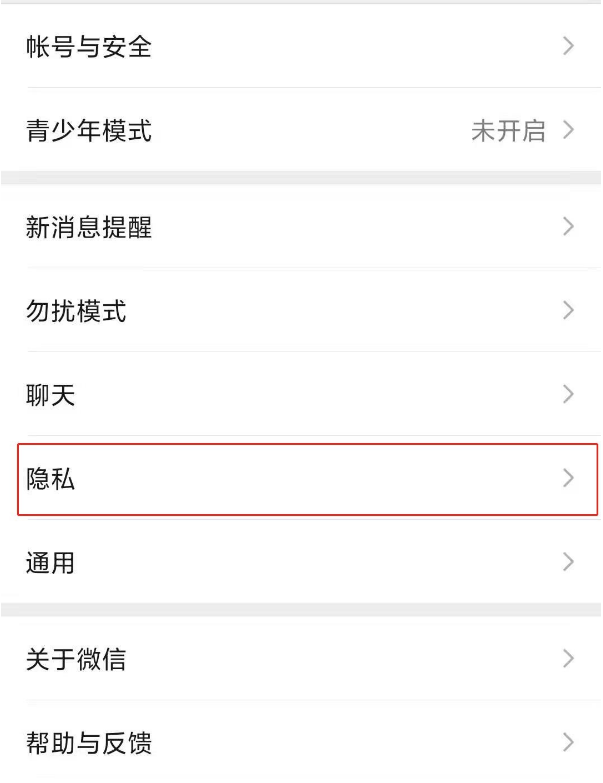Open 勿扰模式 settings
The height and width of the screenshot is (783, 603).
300,311
